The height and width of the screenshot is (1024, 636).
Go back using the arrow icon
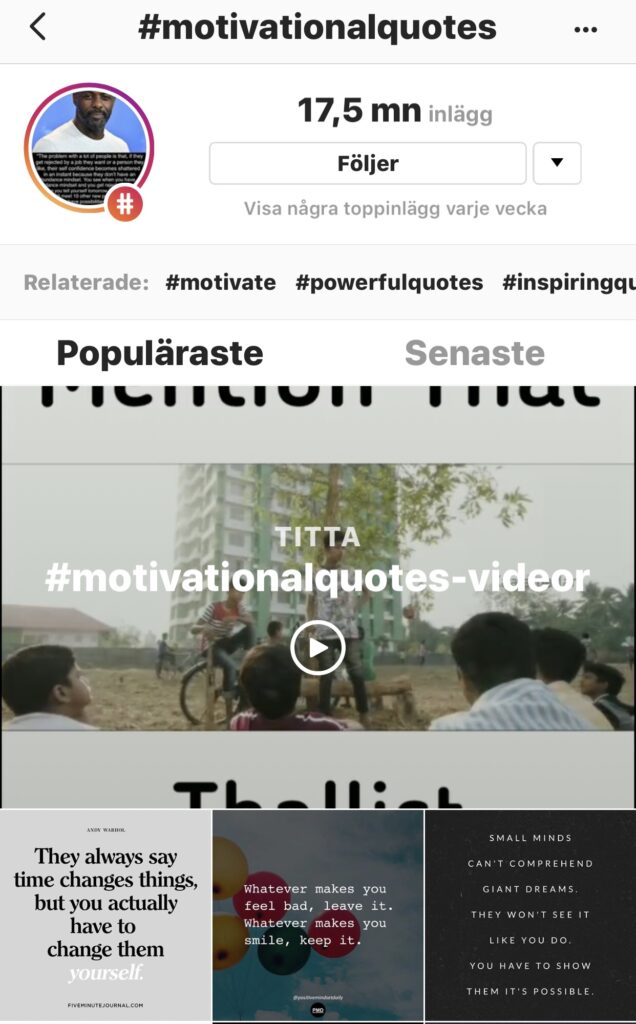pyautogui.click(x=38, y=27)
